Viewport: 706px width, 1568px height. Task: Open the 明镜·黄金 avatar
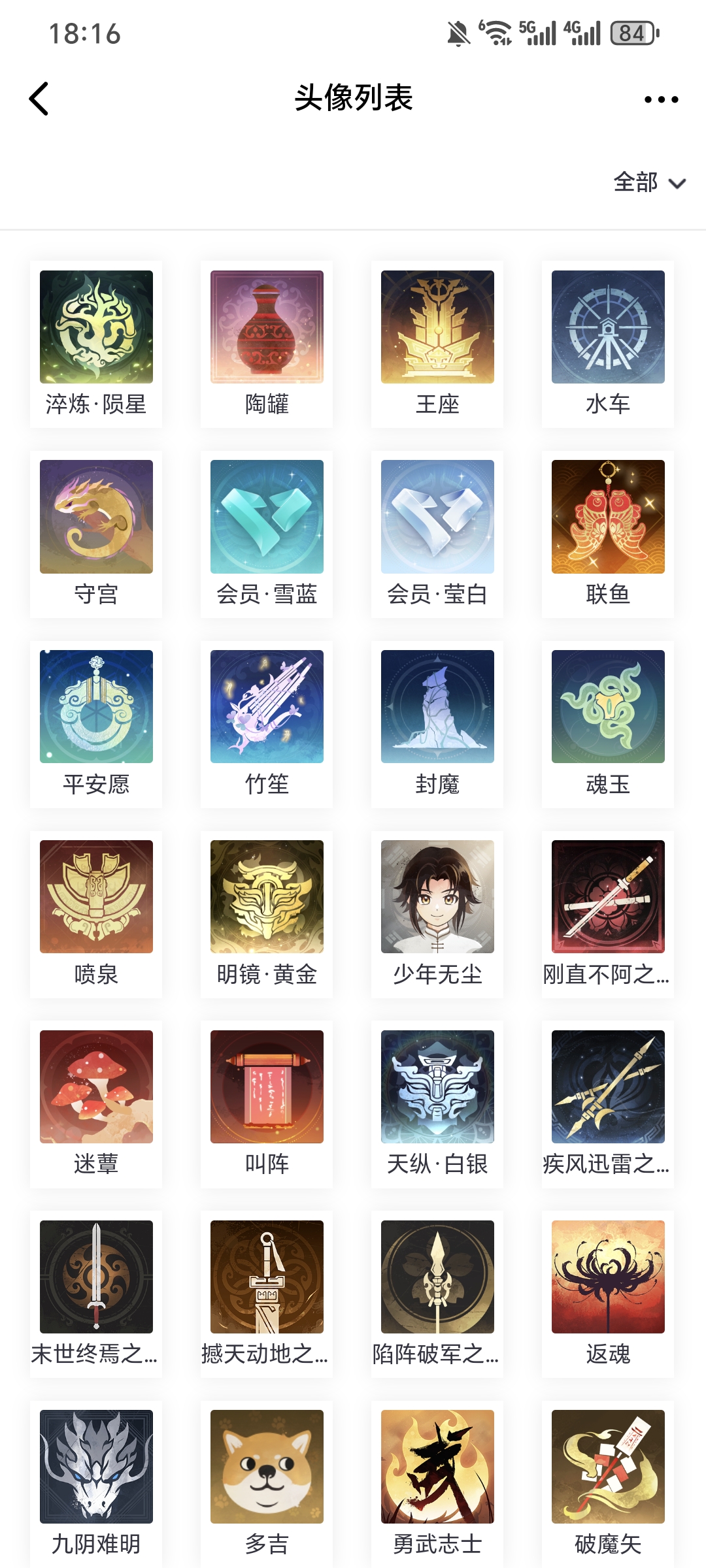[x=267, y=897]
